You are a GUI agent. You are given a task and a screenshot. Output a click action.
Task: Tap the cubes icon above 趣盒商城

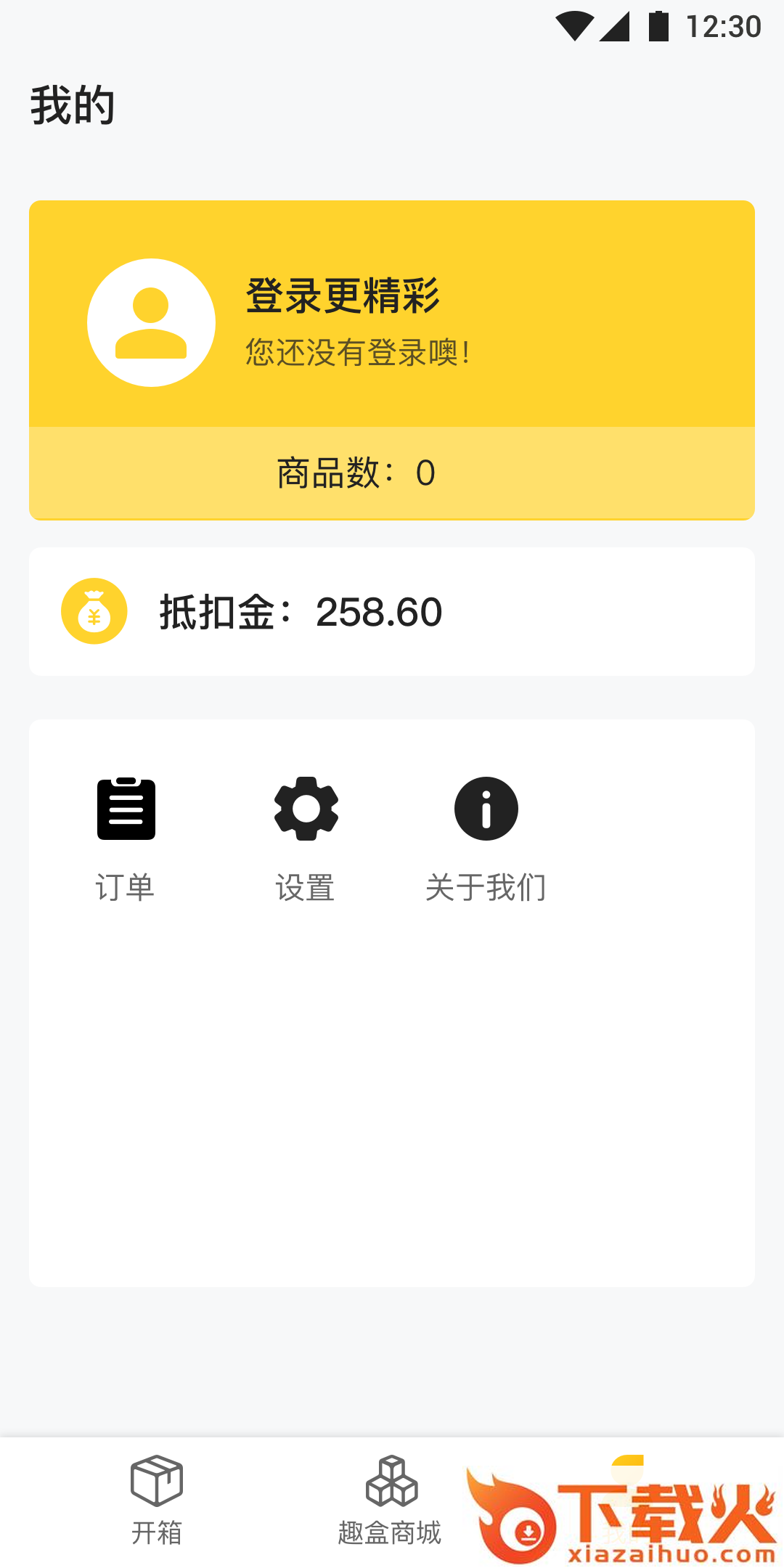click(x=391, y=1481)
